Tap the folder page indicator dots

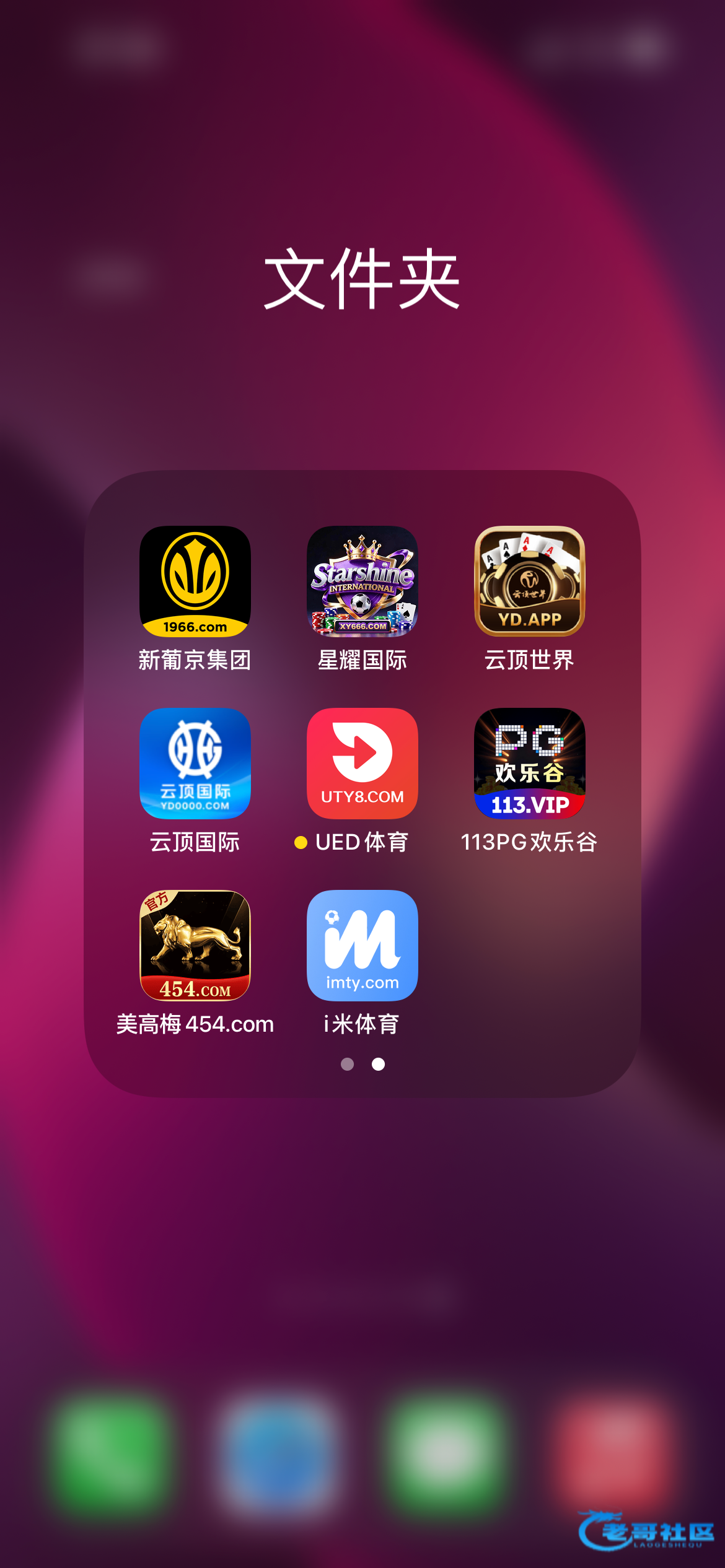tap(362, 1064)
